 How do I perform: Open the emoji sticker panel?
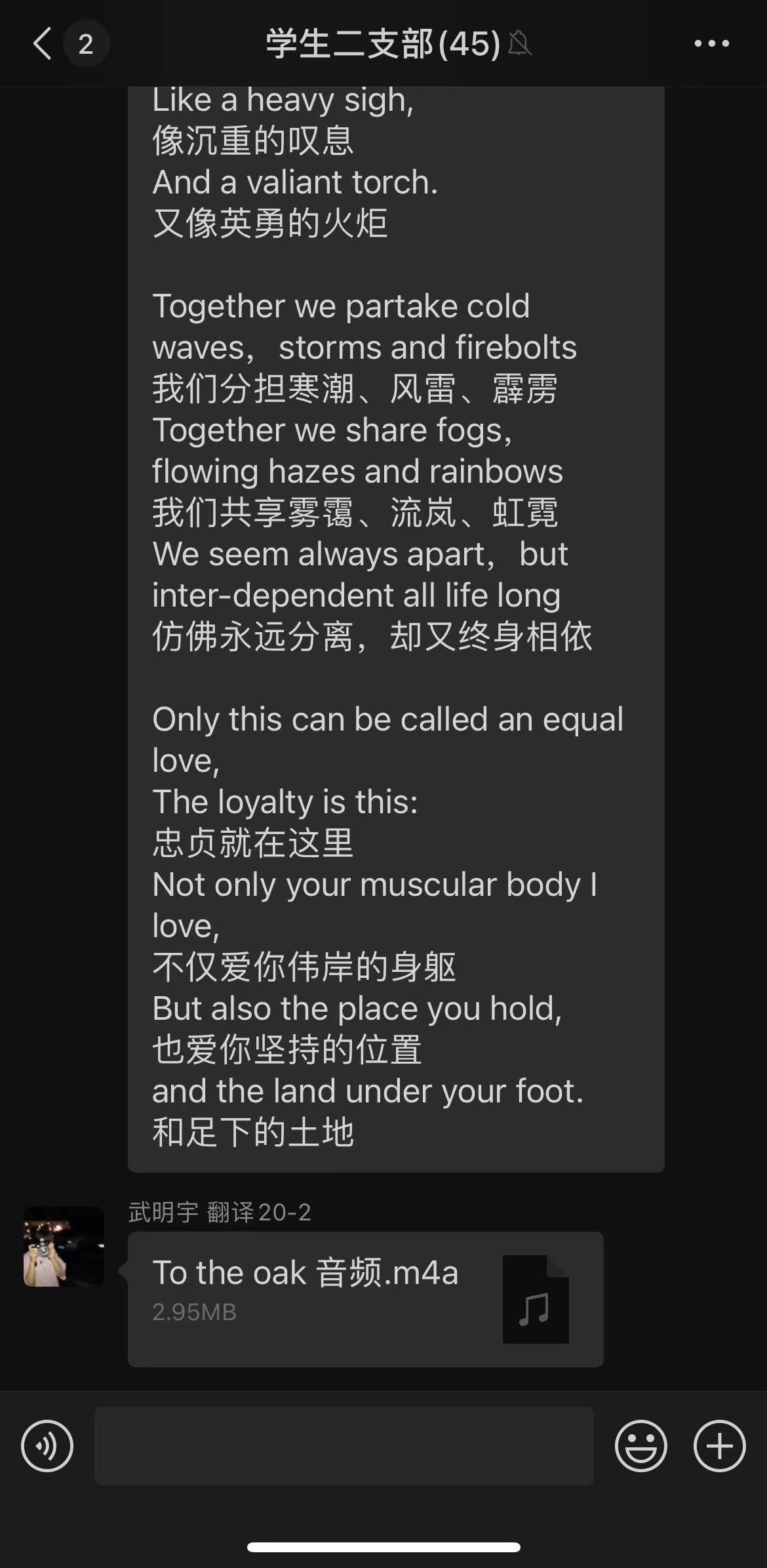[640, 1445]
